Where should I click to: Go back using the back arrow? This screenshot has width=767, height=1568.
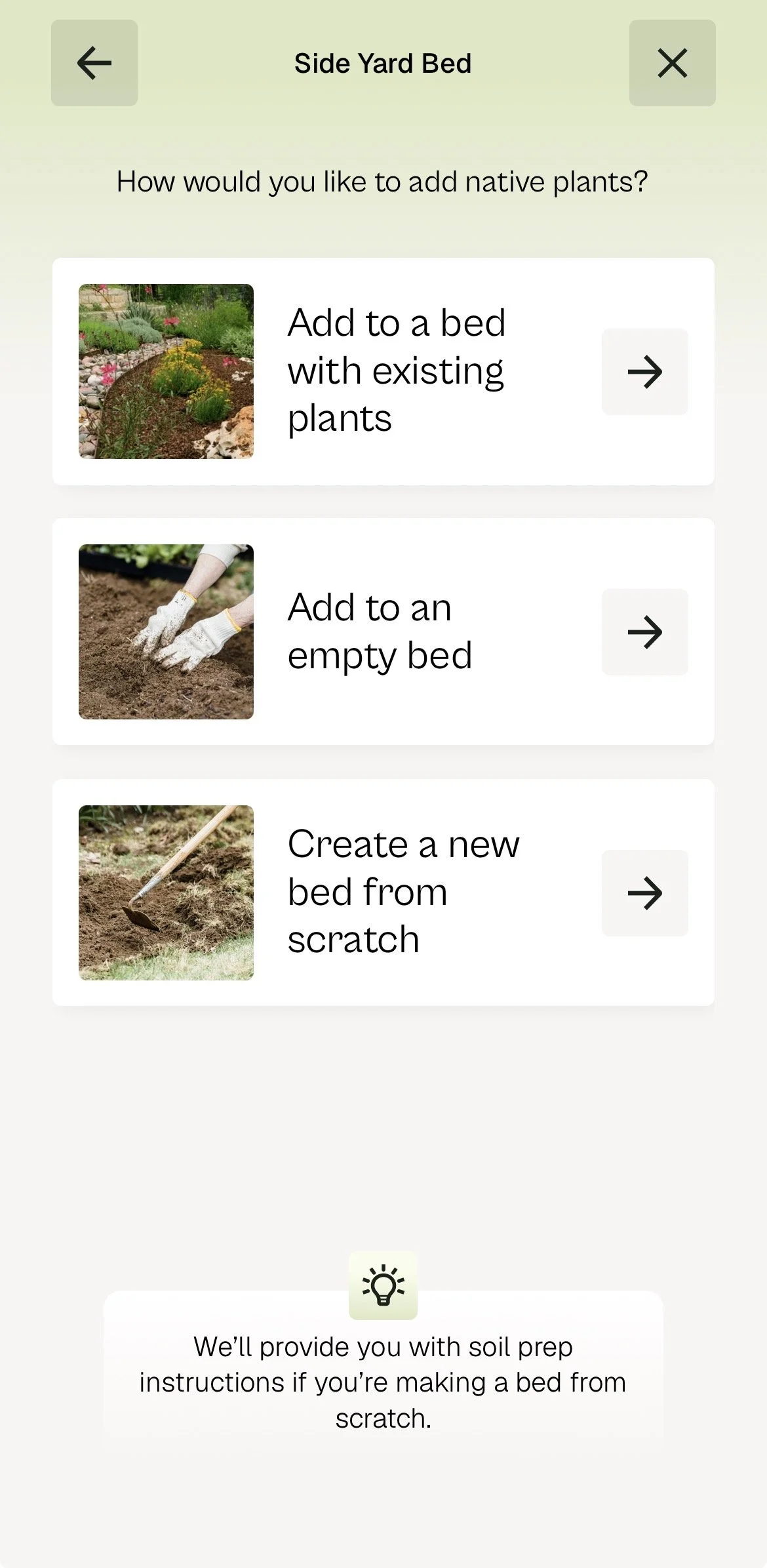94,63
